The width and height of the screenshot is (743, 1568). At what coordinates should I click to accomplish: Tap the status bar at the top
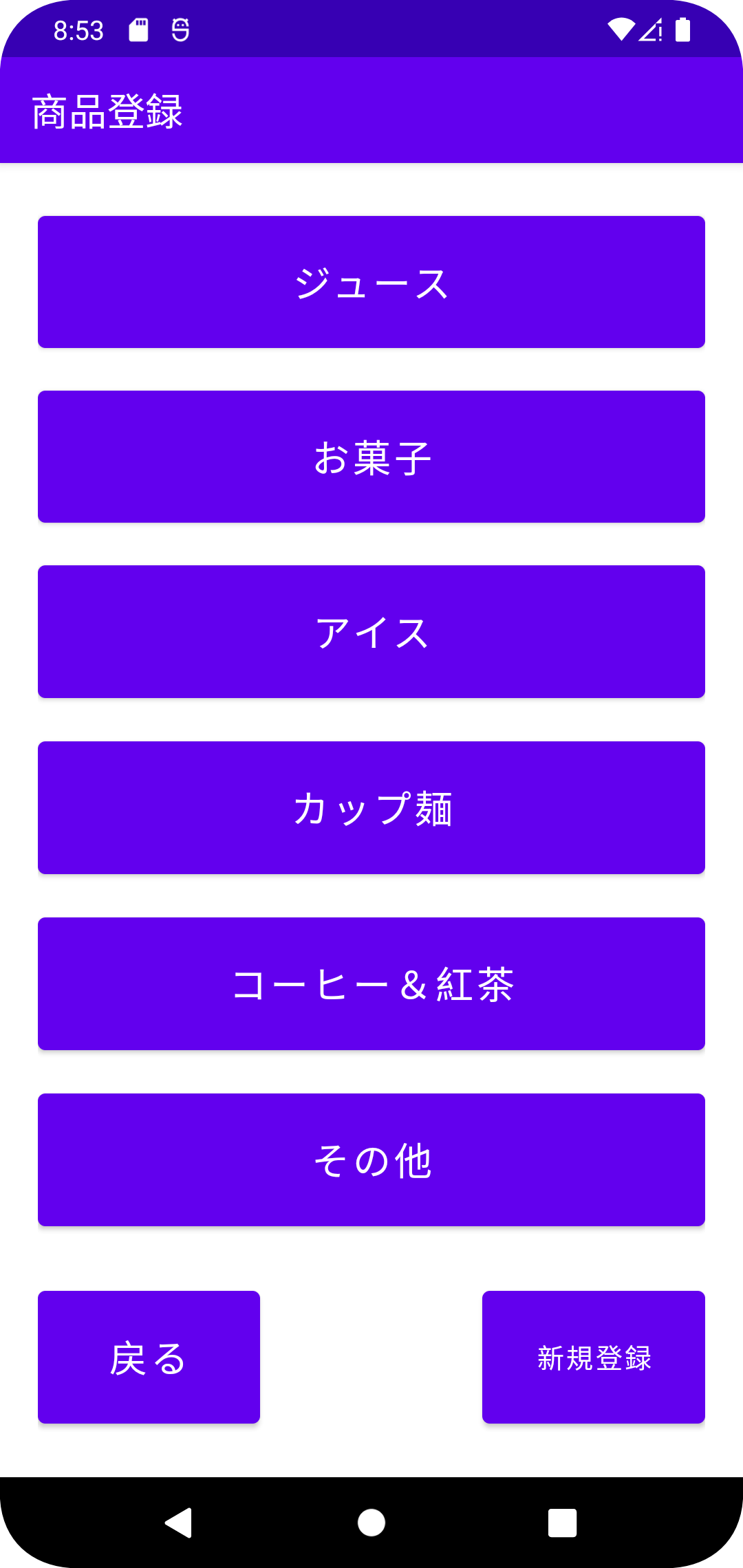(371, 29)
